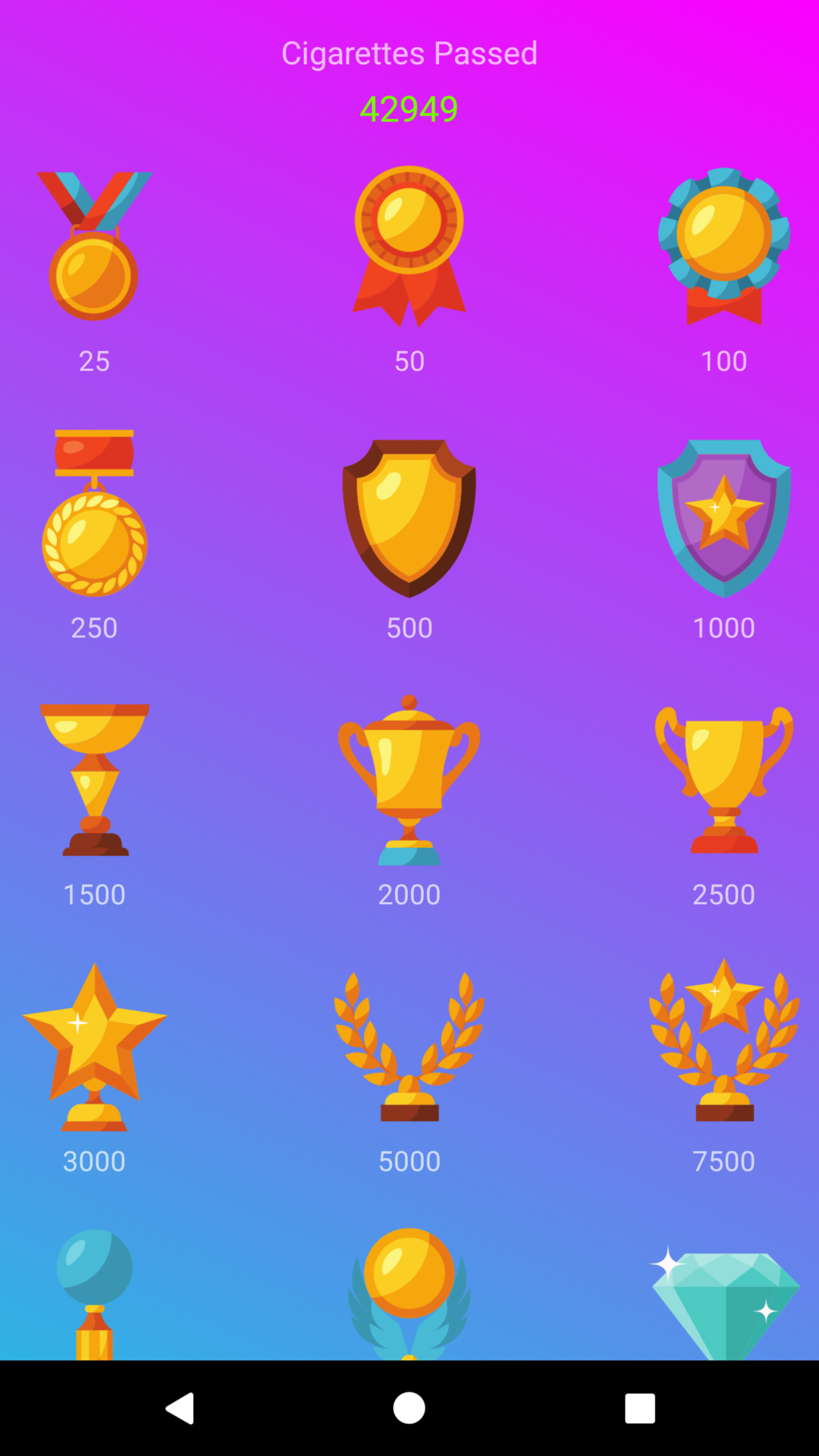Open the 500 gold shield achievement
This screenshot has height=1456, width=819.
point(409,518)
